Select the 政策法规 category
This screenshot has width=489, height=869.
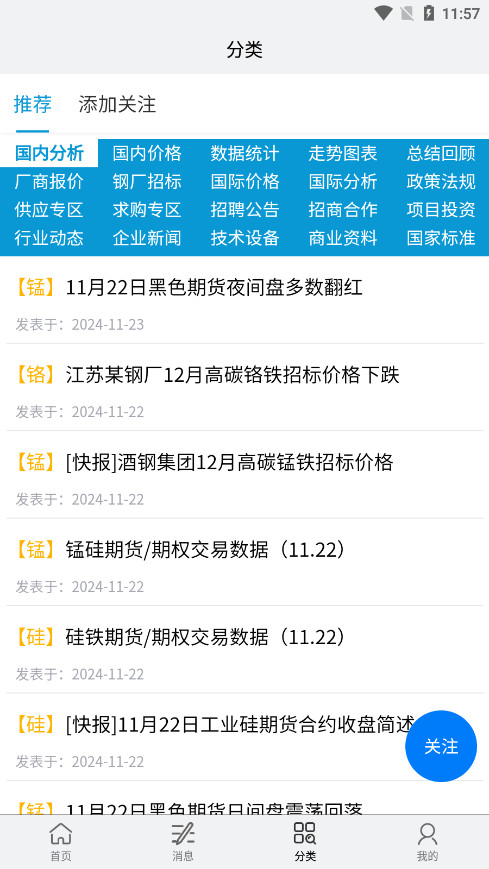[x=441, y=181]
